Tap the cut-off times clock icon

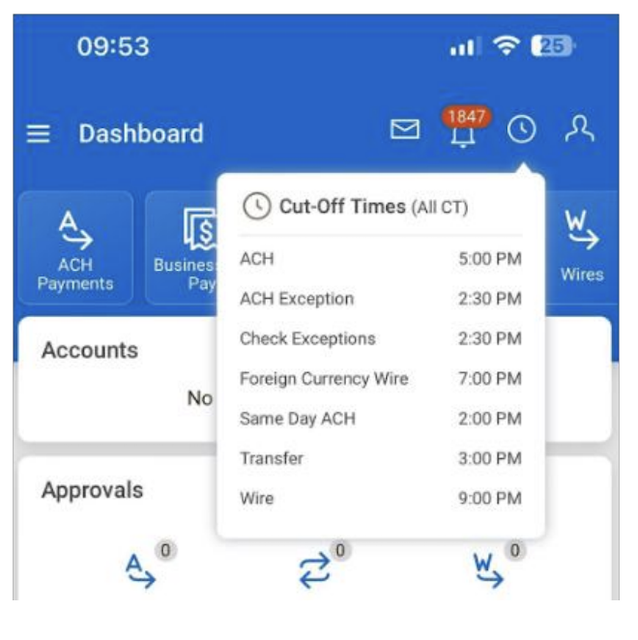tap(521, 130)
